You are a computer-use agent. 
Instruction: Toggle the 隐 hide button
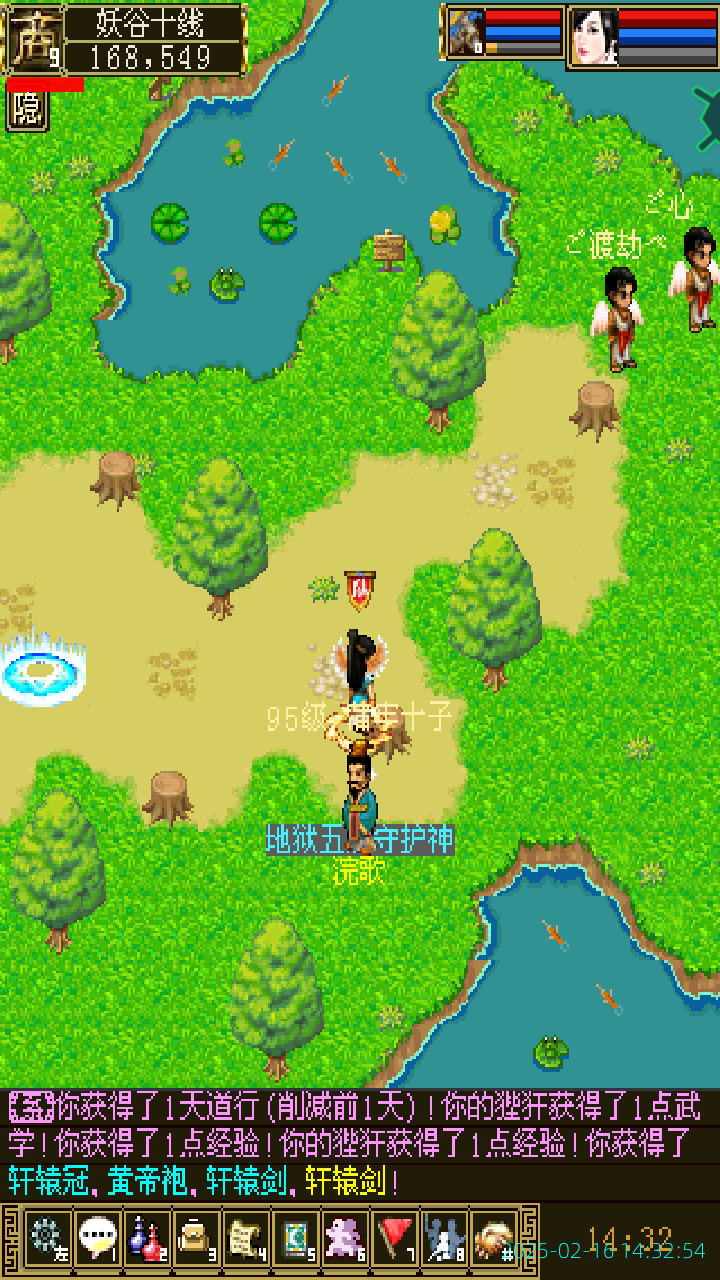pos(27,111)
